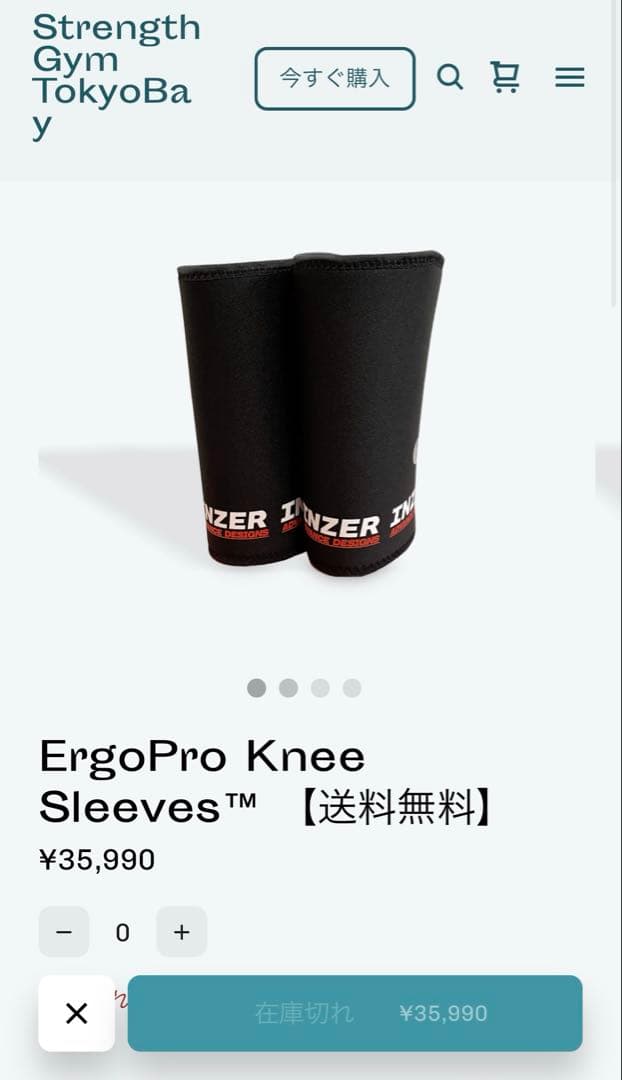Select the second image indicator dot

pyautogui.click(x=288, y=688)
